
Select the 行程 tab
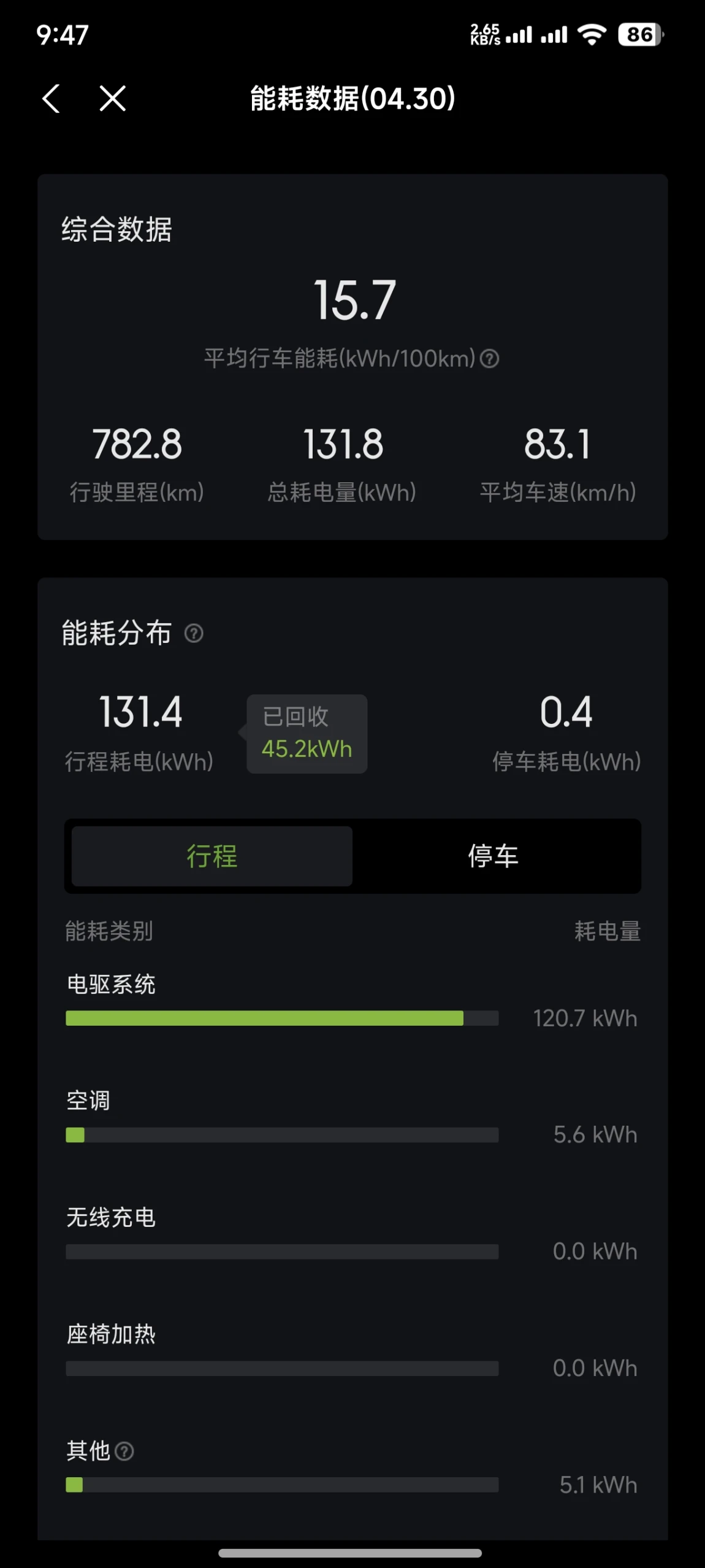point(212,856)
